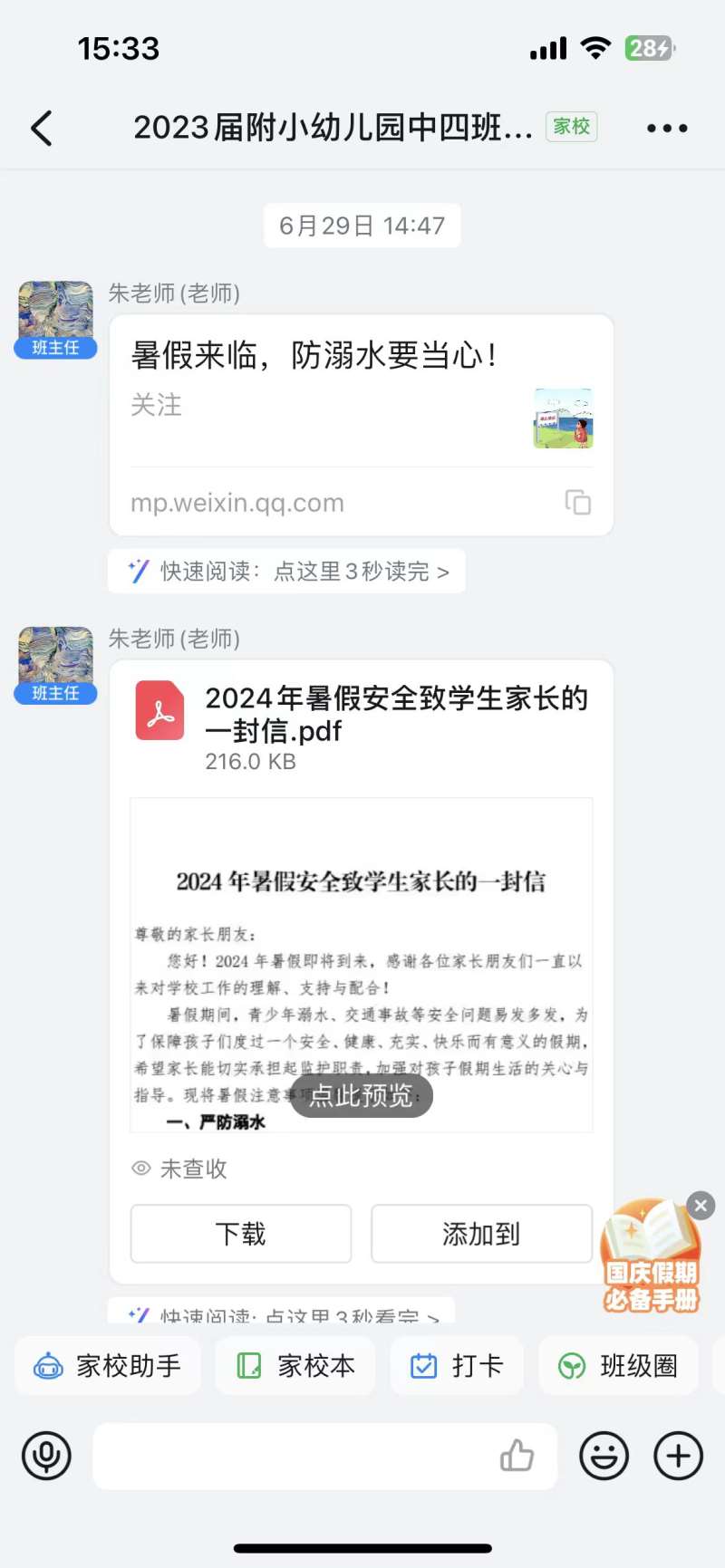Focus the message text field
This screenshot has height=1568, width=725.
[290, 1457]
